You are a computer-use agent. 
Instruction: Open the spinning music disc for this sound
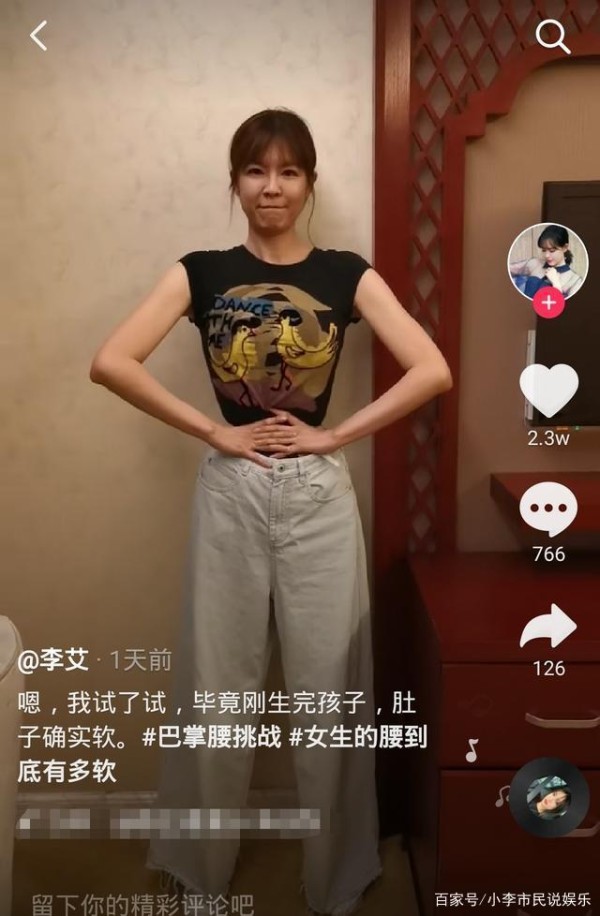coord(548,797)
